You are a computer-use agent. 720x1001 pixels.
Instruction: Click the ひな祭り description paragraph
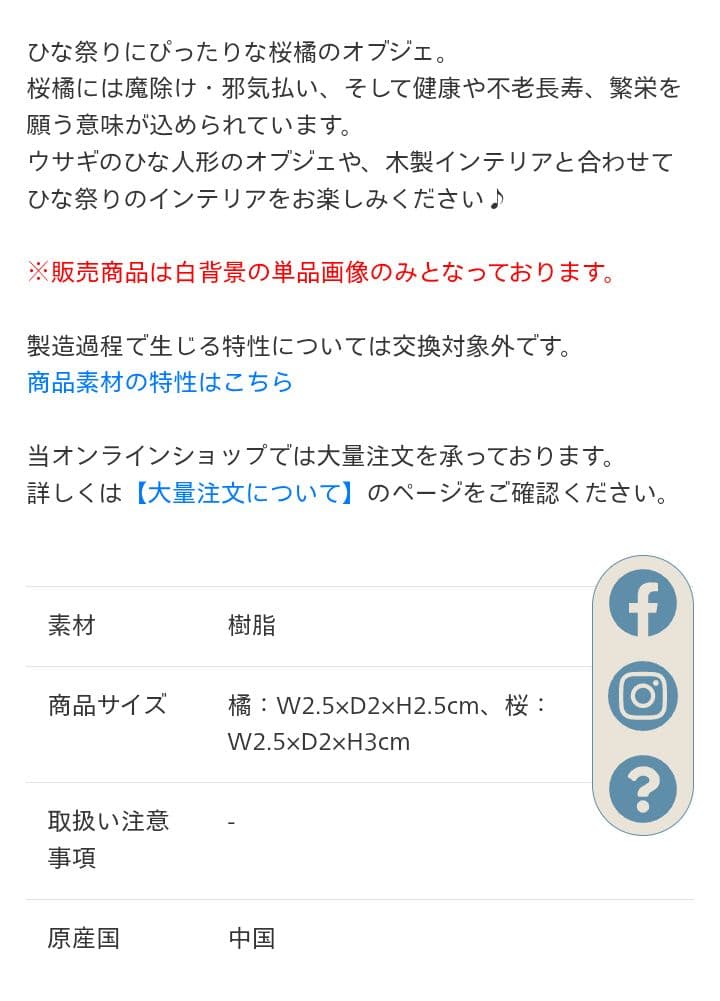tap(300, 125)
